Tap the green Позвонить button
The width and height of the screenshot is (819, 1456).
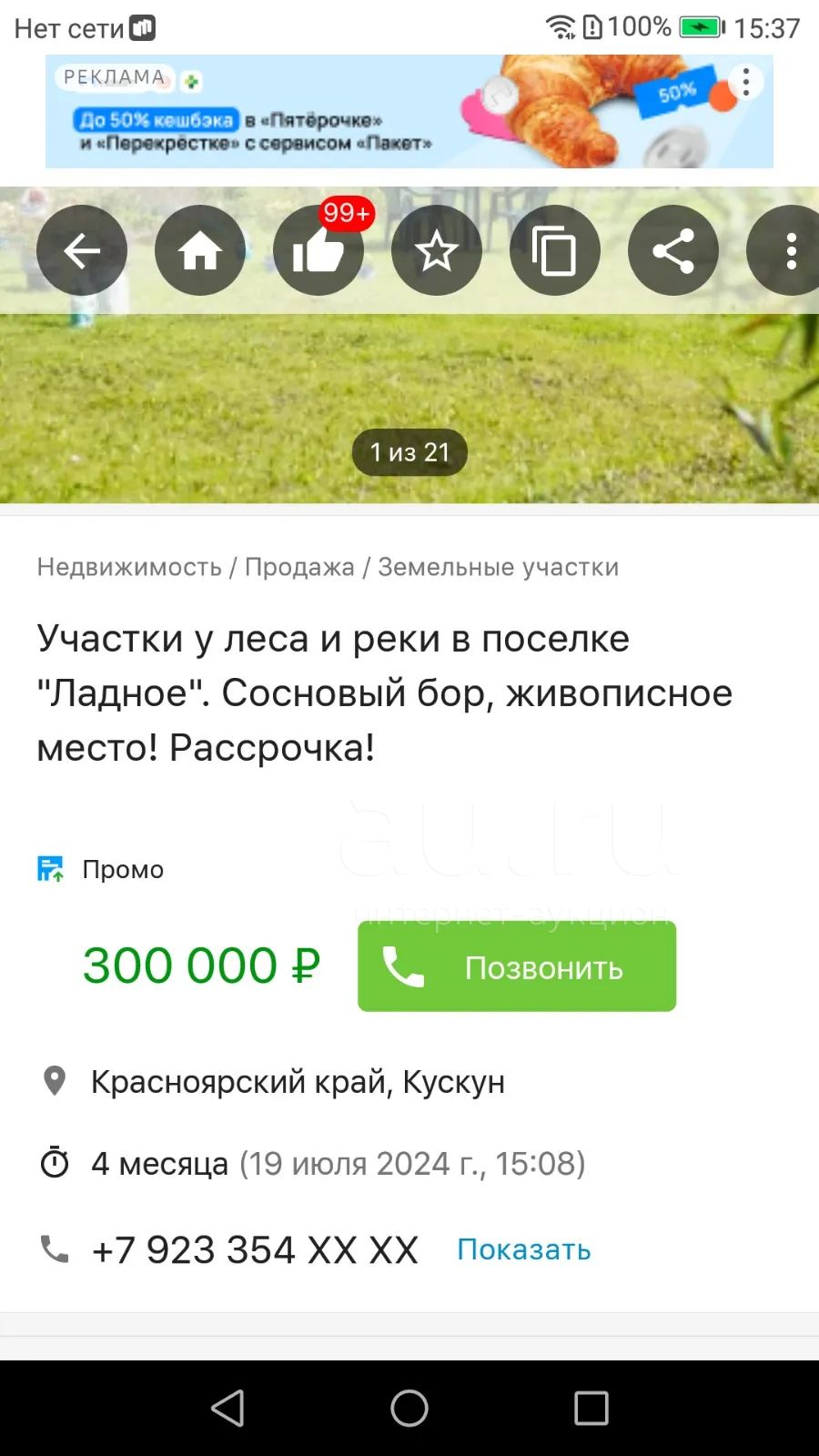coord(517,966)
